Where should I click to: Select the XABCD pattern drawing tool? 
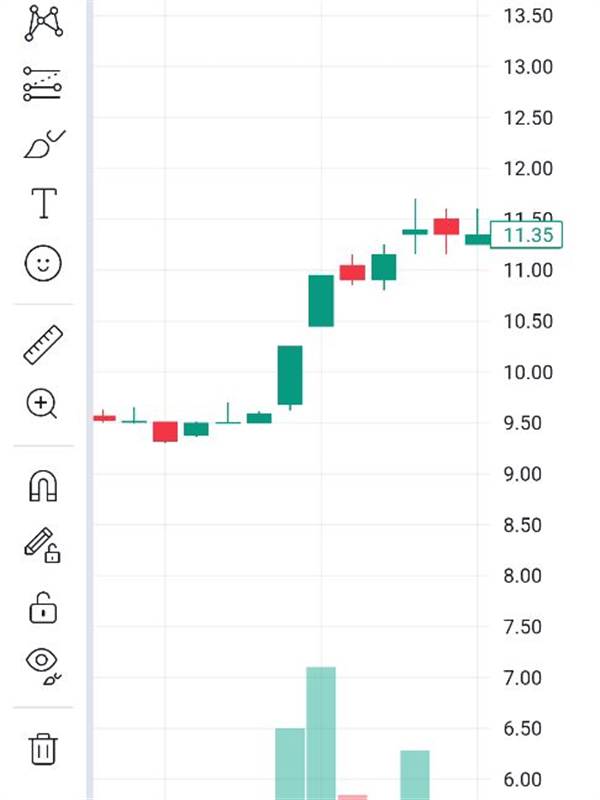pos(43,23)
